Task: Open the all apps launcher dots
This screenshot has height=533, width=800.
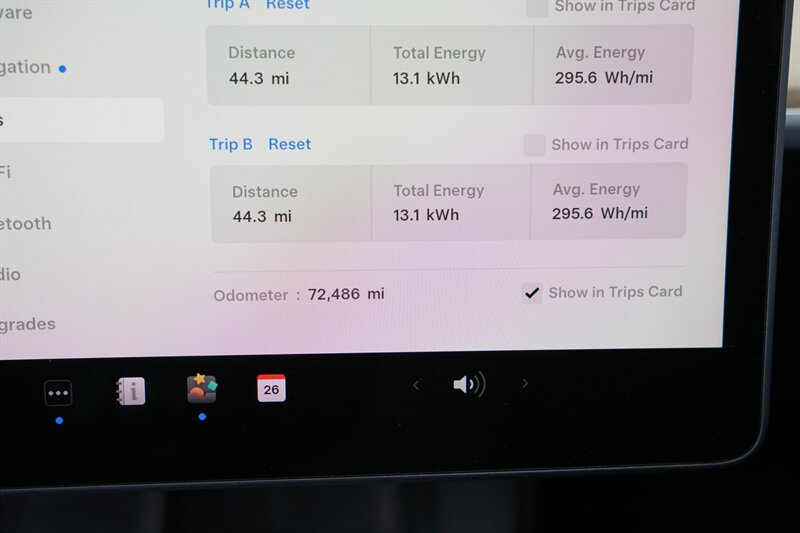Action: 58,393
